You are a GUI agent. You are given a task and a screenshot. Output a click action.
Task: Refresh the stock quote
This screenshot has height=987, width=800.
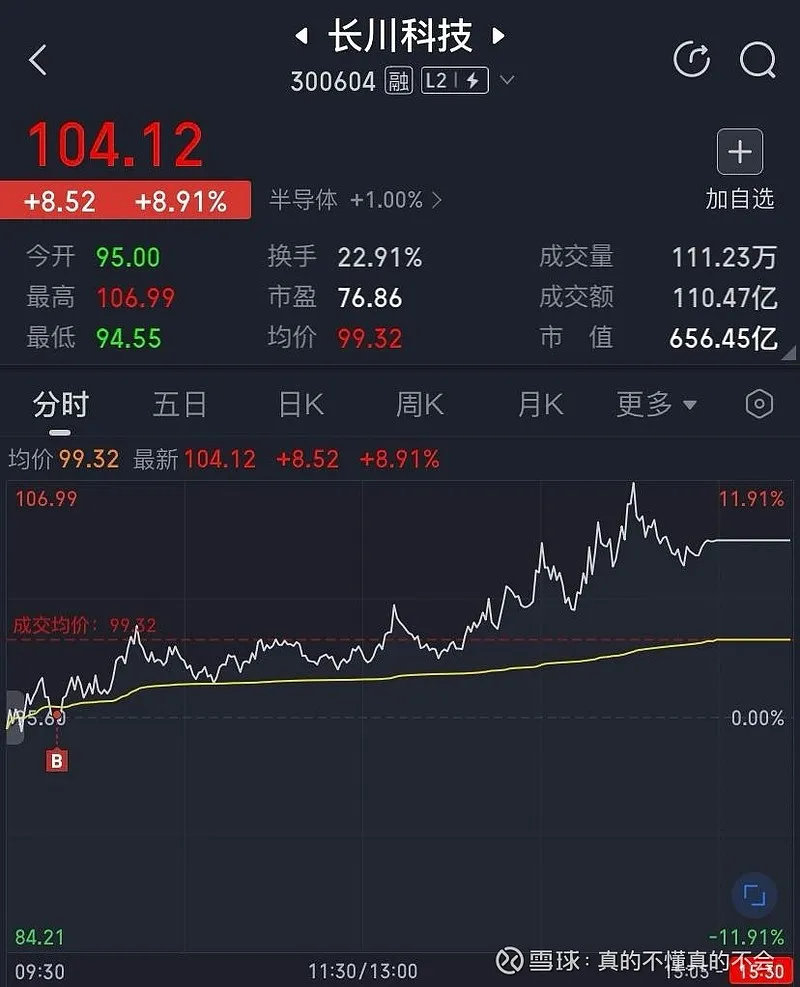click(692, 60)
